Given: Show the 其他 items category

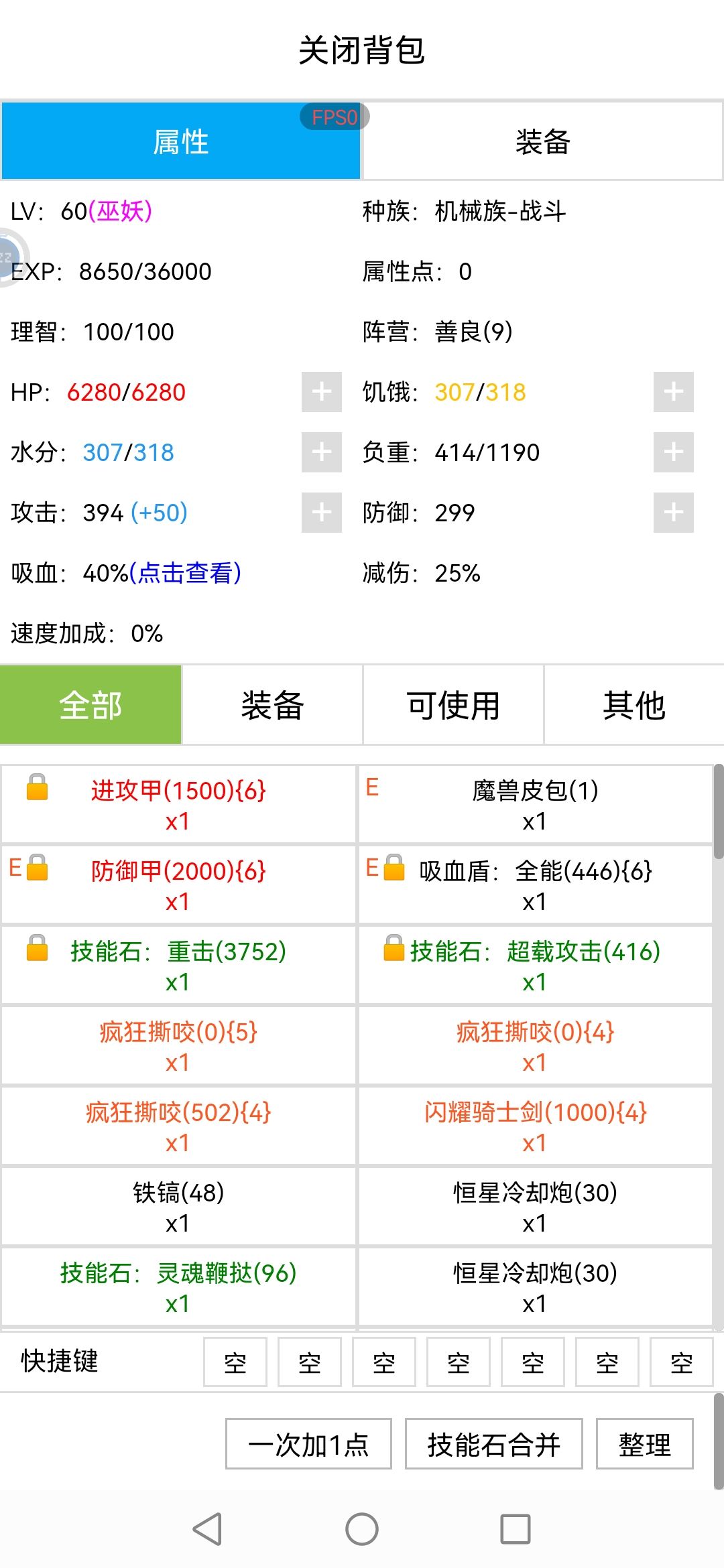Looking at the screenshot, I should click(633, 705).
